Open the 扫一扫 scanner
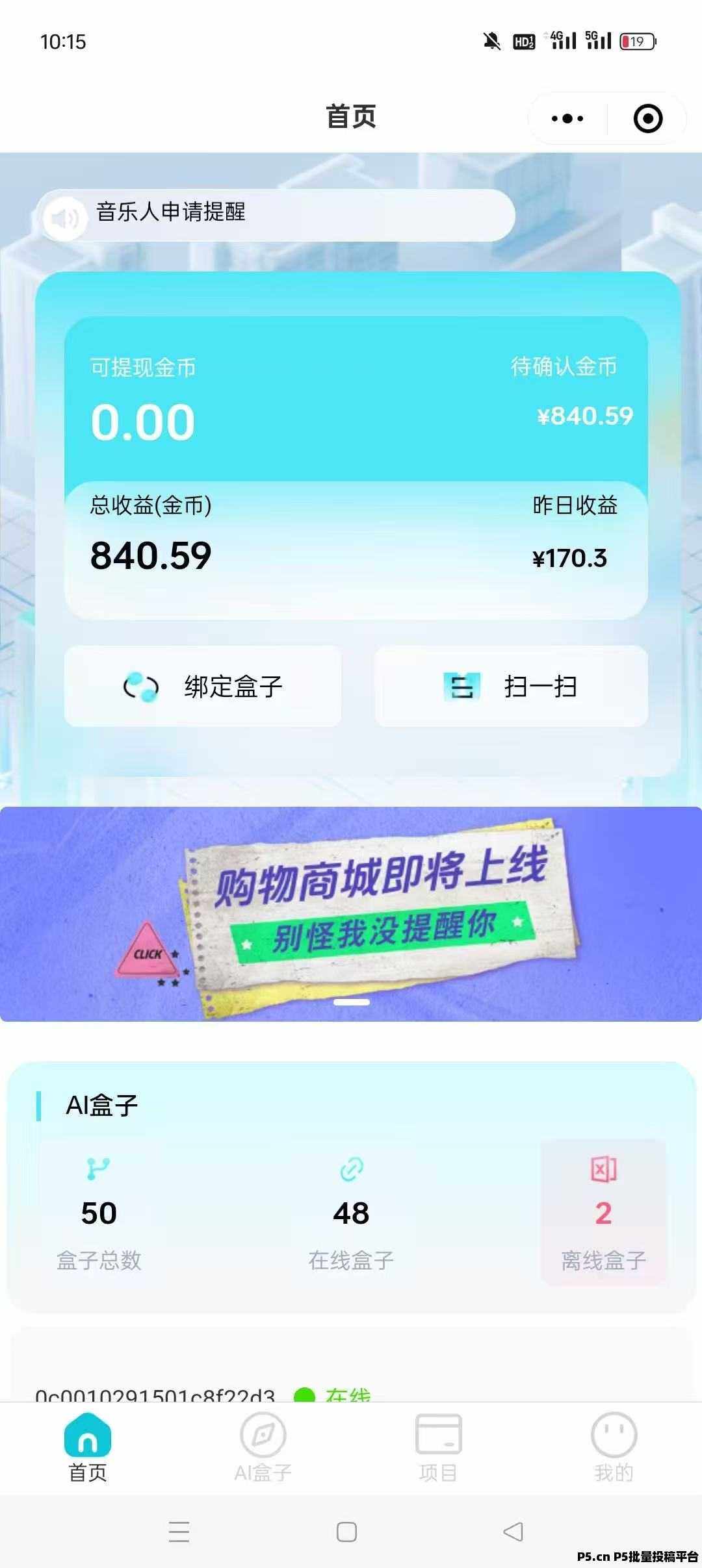This screenshot has height=1568, width=702. pos(511,687)
